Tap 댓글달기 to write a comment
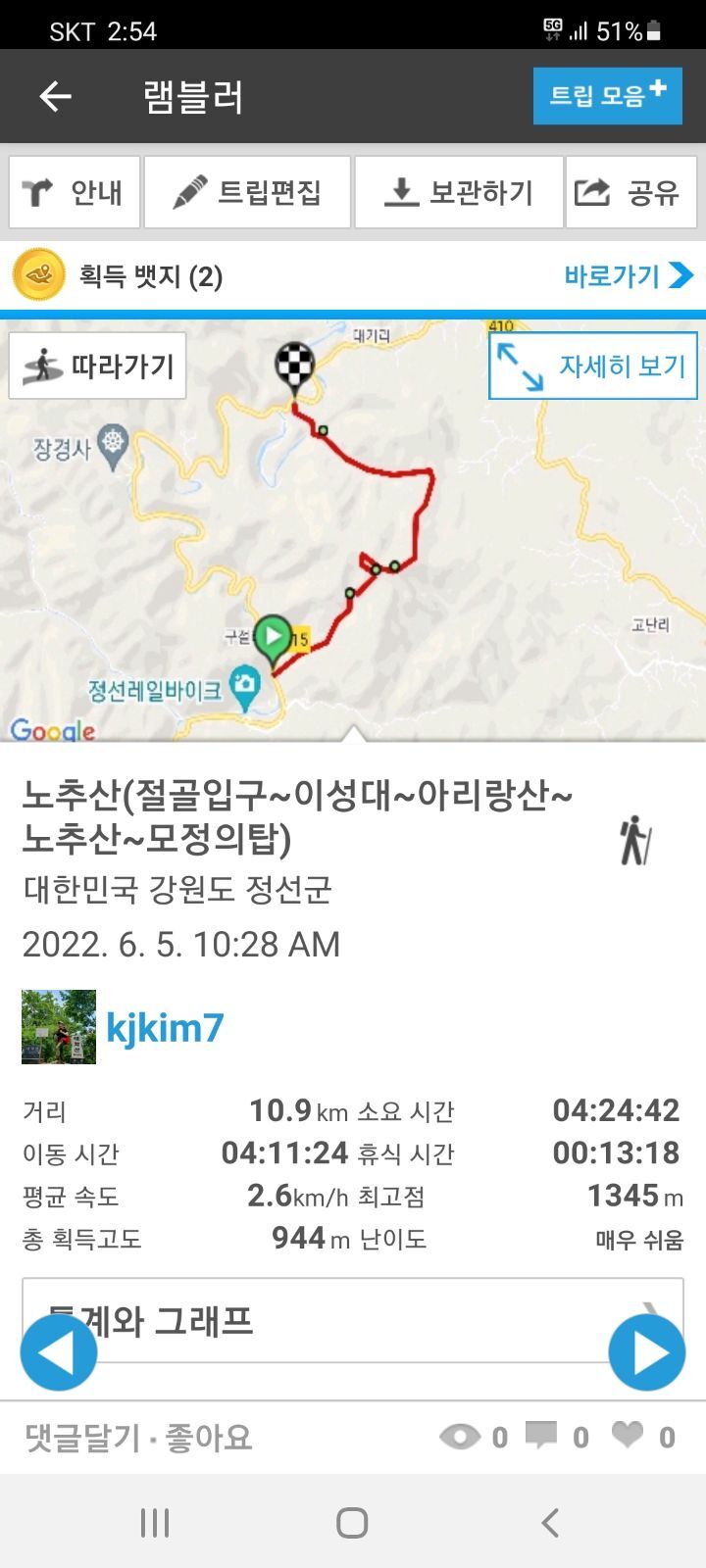This screenshot has width=706, height=1568. tap(82, 1438)
